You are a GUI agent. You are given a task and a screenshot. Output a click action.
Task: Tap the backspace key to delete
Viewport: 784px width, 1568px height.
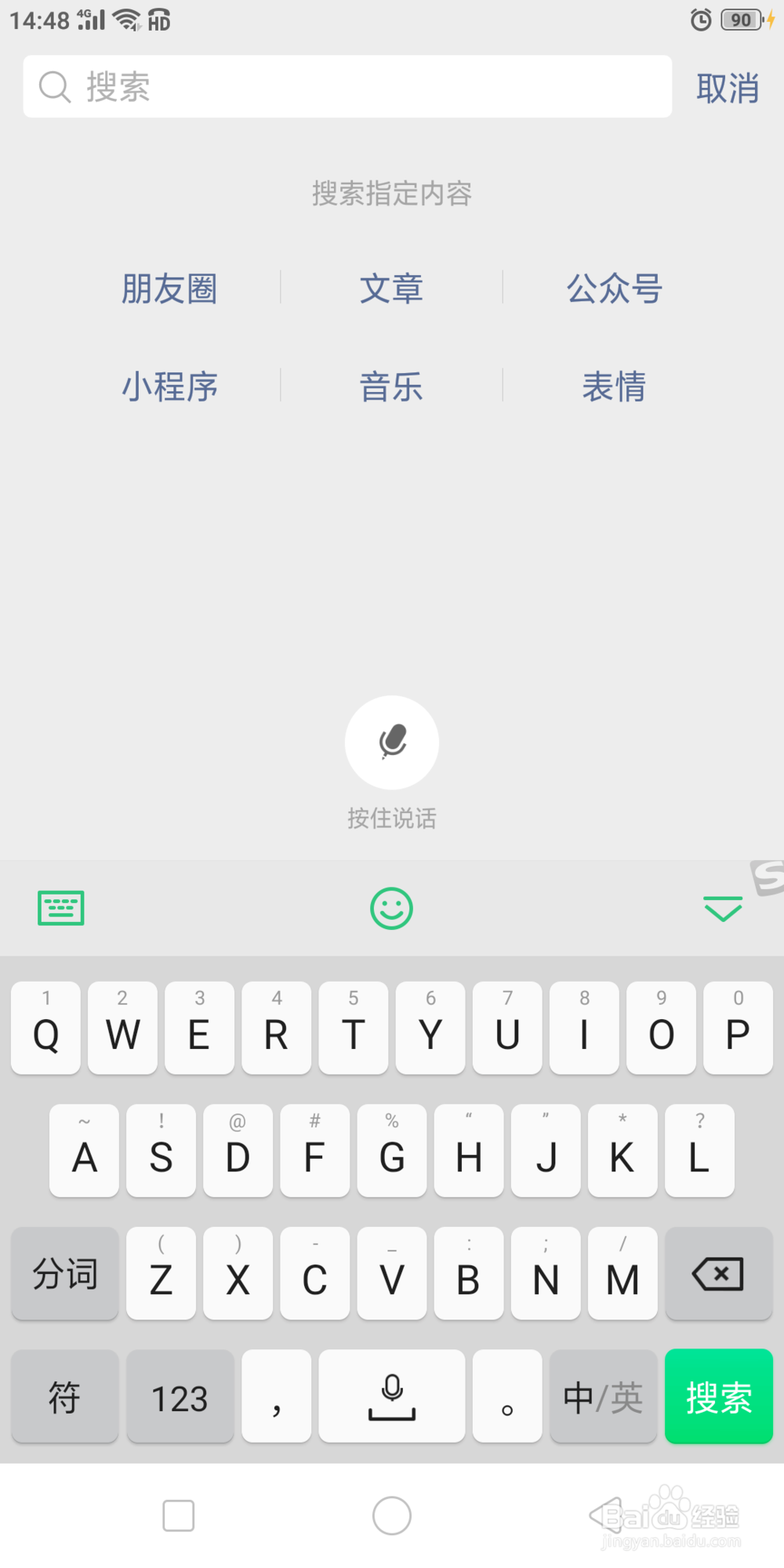tap(719, 1274)
